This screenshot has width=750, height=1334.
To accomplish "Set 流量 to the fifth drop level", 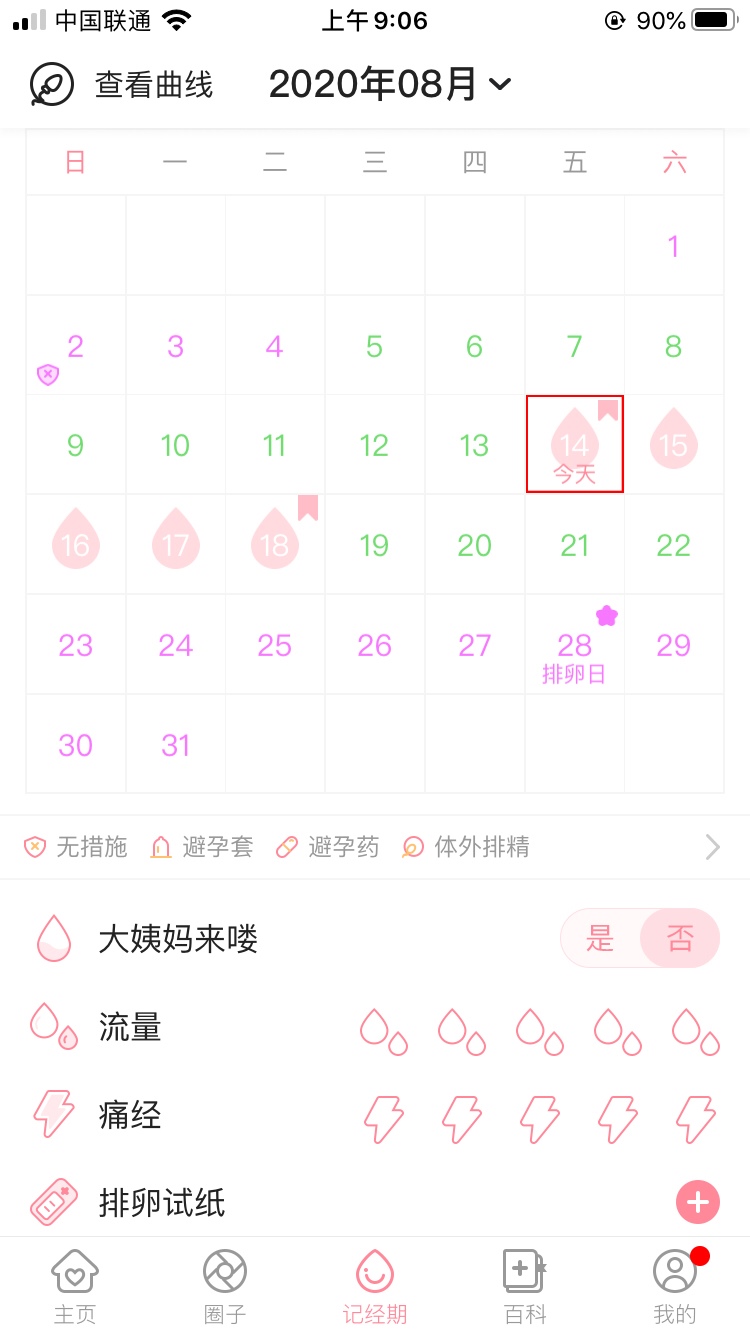I will (x=696, y=1030).
